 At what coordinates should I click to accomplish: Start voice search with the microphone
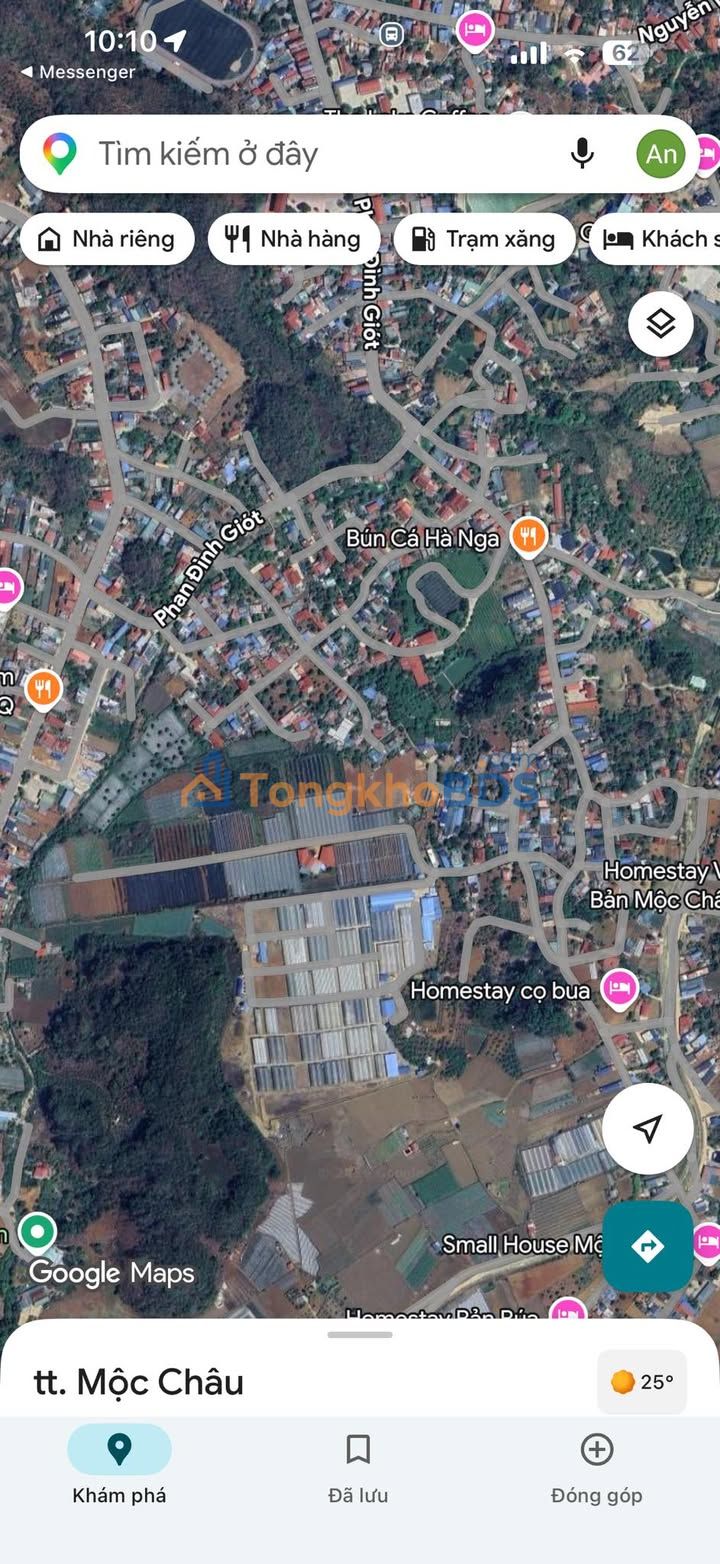[x=582, y=154]
